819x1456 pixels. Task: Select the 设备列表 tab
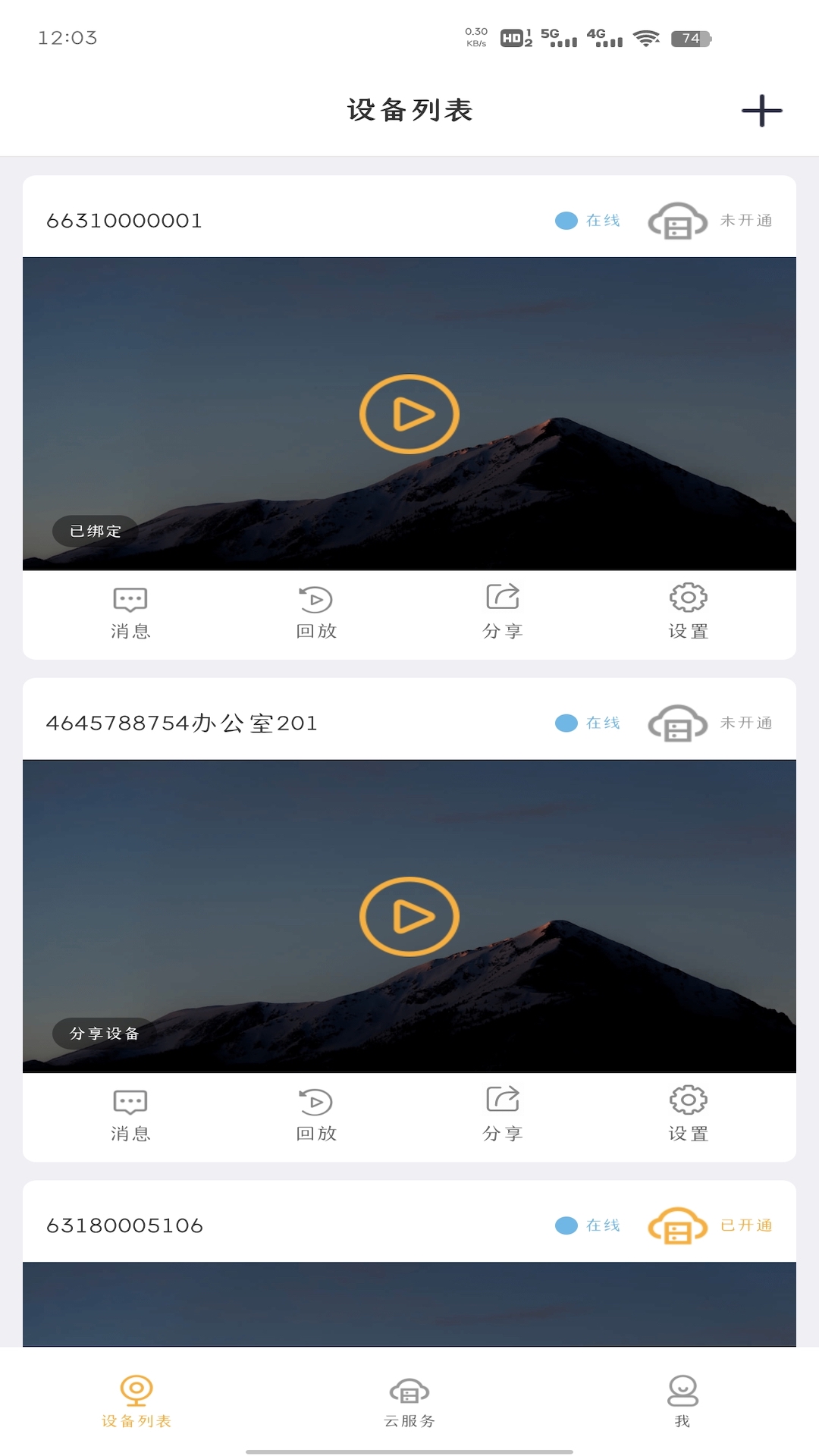[136, 1403]
